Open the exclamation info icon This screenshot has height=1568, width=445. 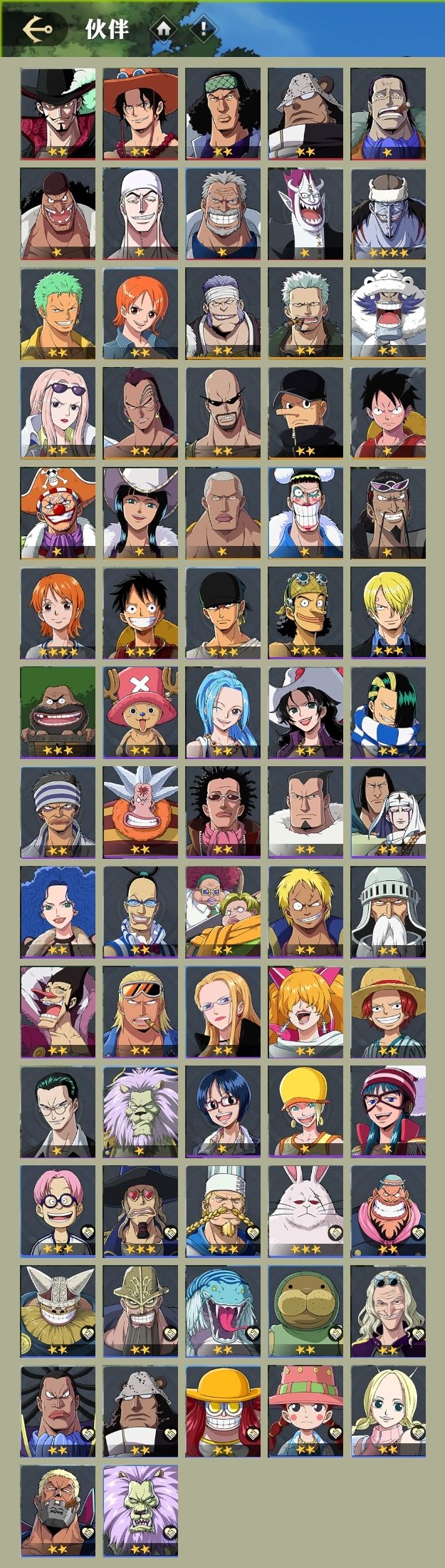pos(204,29)
